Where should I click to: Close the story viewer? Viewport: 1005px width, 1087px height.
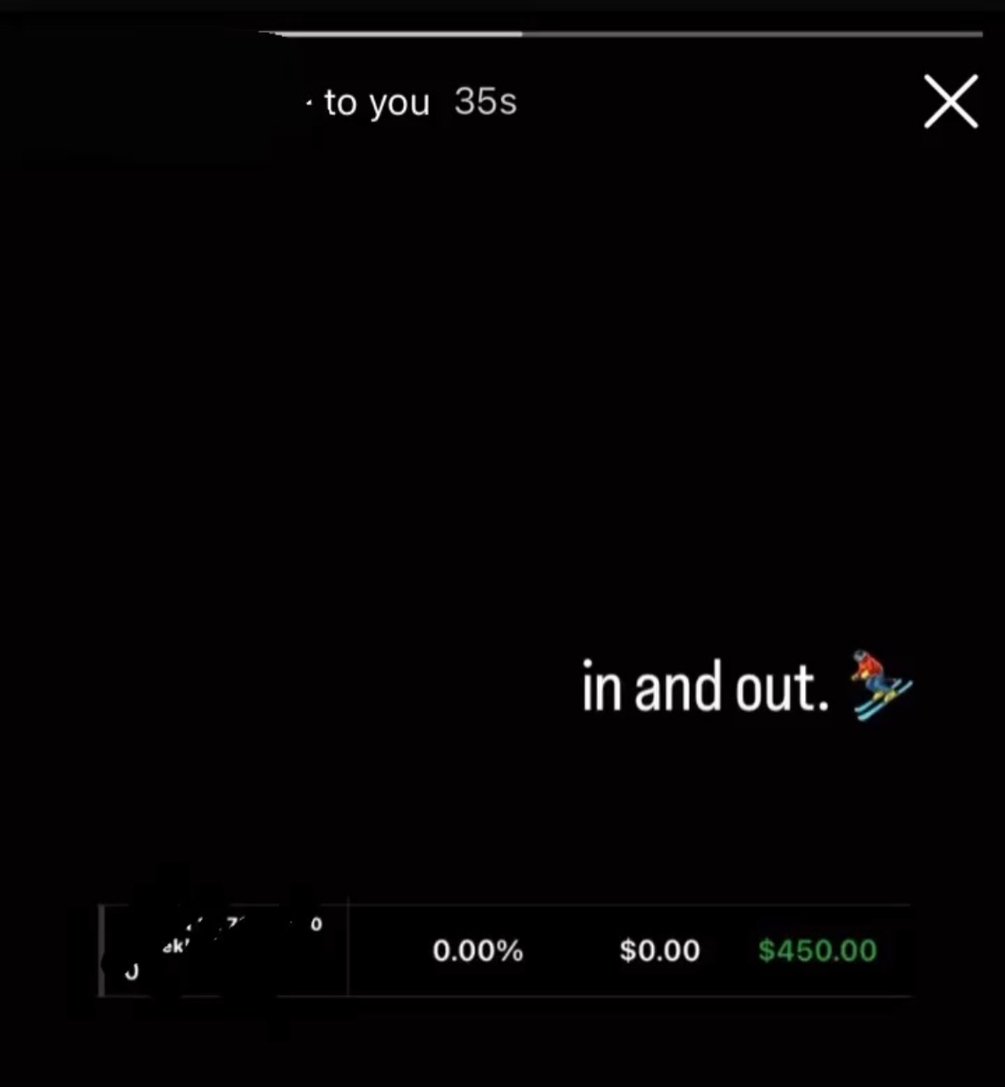pyautogui.click(x=950, y=102)
